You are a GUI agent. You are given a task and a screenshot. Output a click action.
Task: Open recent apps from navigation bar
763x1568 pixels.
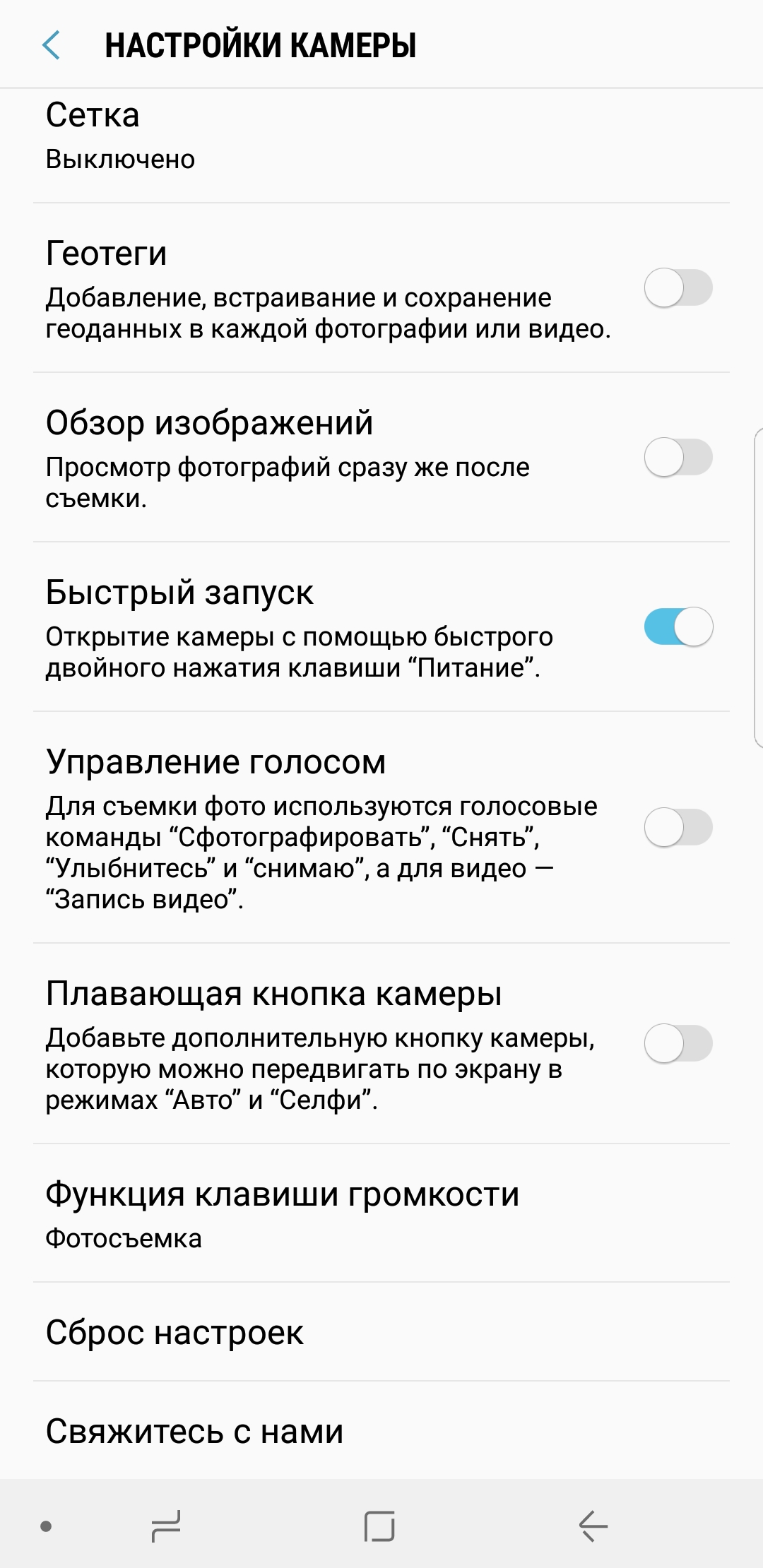point(166,1526)
